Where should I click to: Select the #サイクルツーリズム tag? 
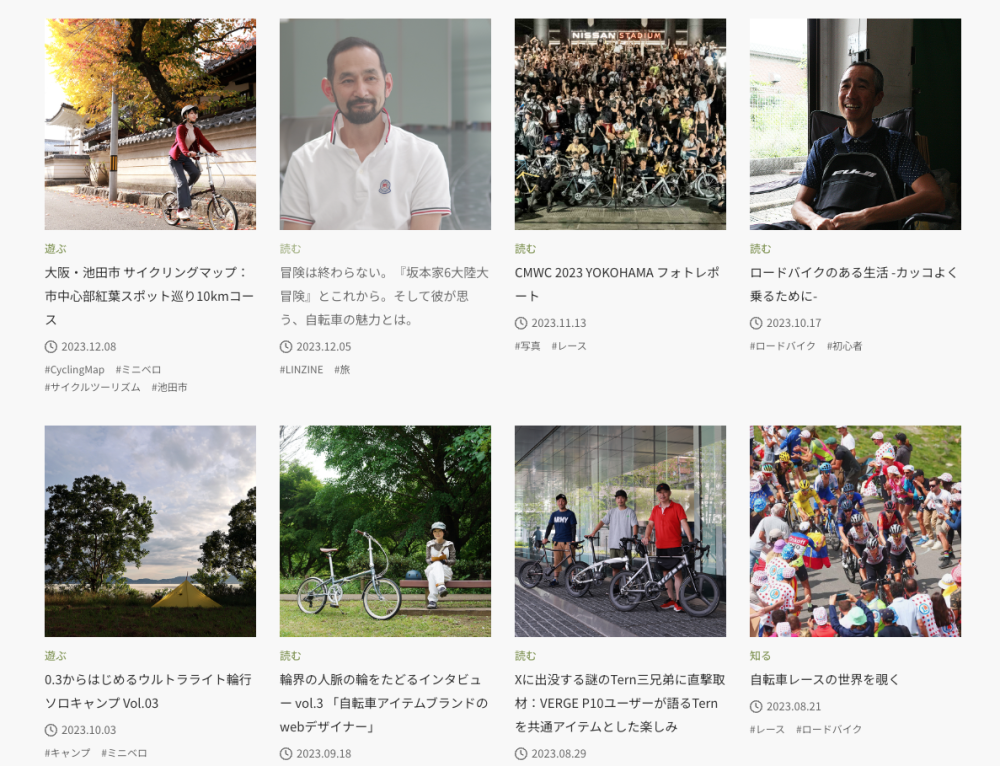tap(92, 386)
